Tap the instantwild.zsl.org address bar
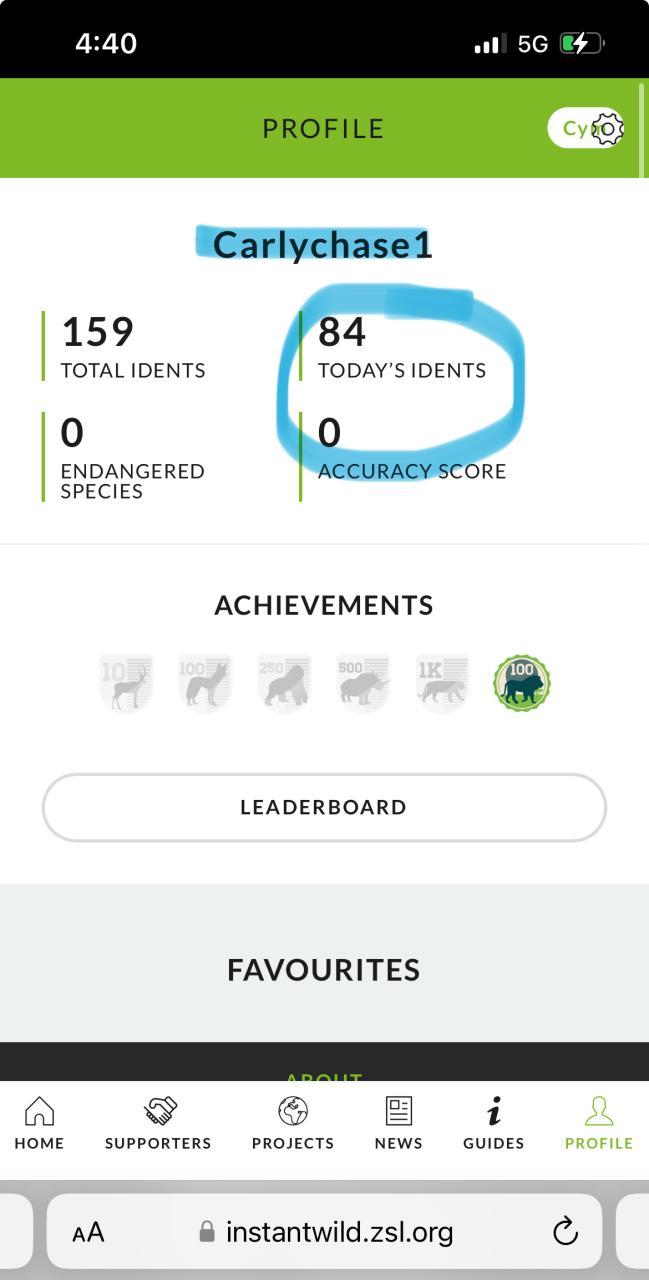 pyautogui.click(x=328, y=1232)
